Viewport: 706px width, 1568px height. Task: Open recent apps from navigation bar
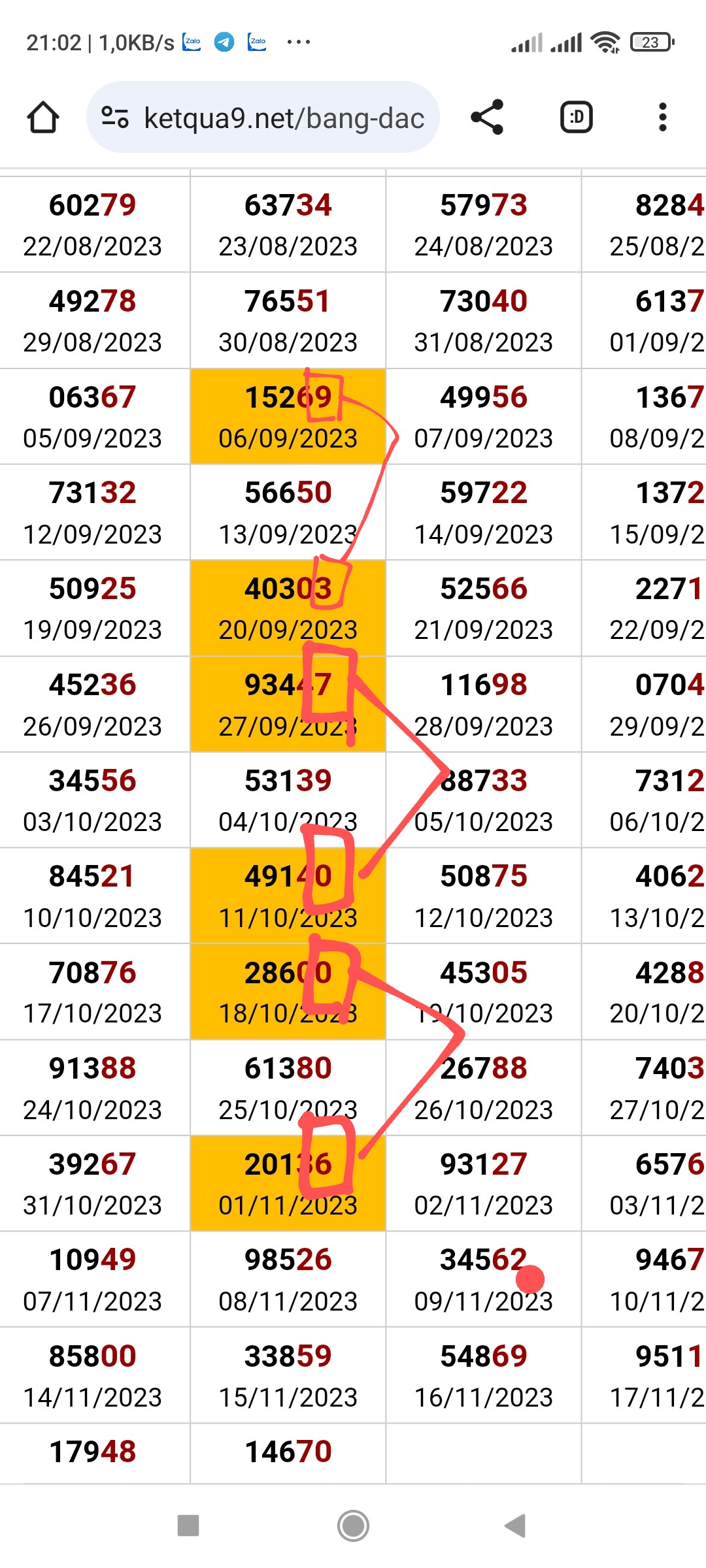(x=188, y=1526)
